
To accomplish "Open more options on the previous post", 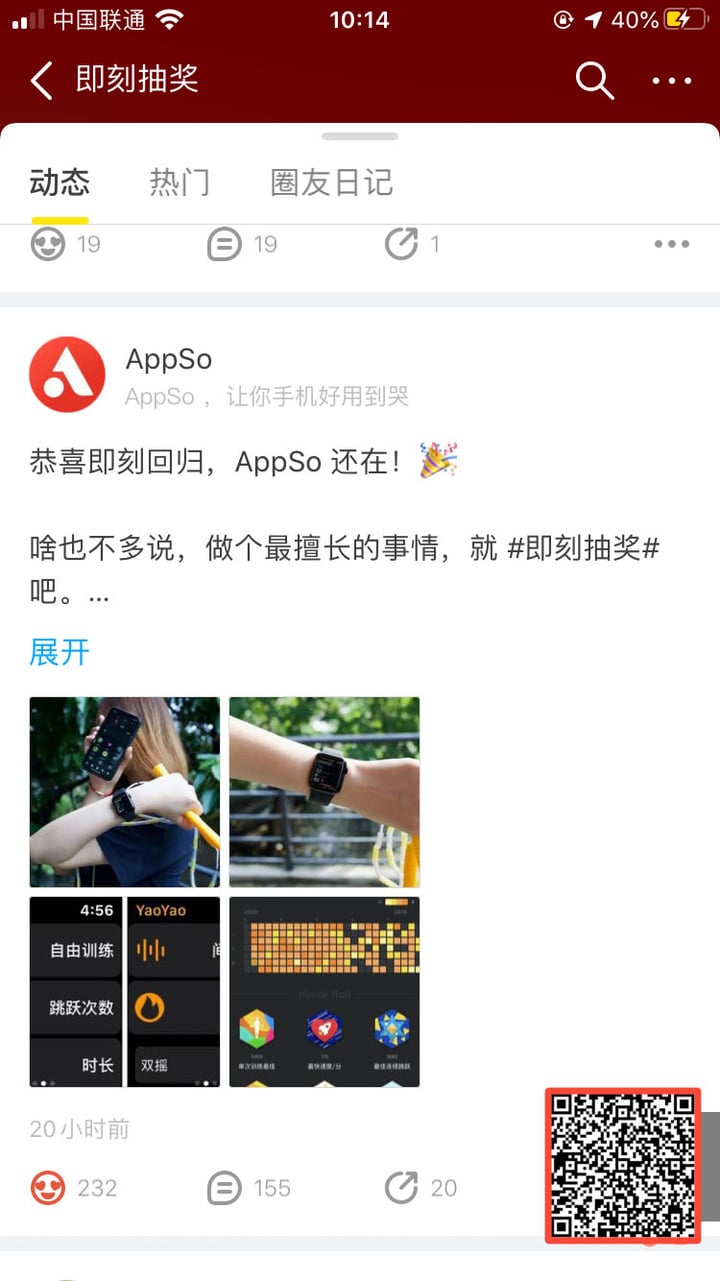I will [671, 243].
